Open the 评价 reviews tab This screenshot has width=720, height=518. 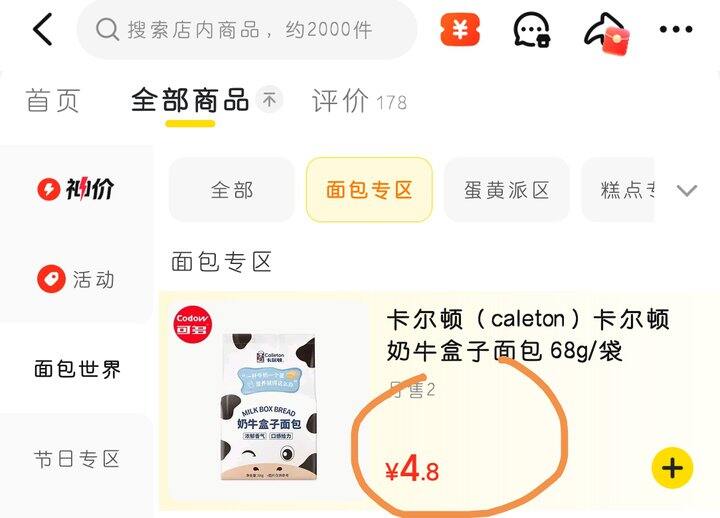359,101
